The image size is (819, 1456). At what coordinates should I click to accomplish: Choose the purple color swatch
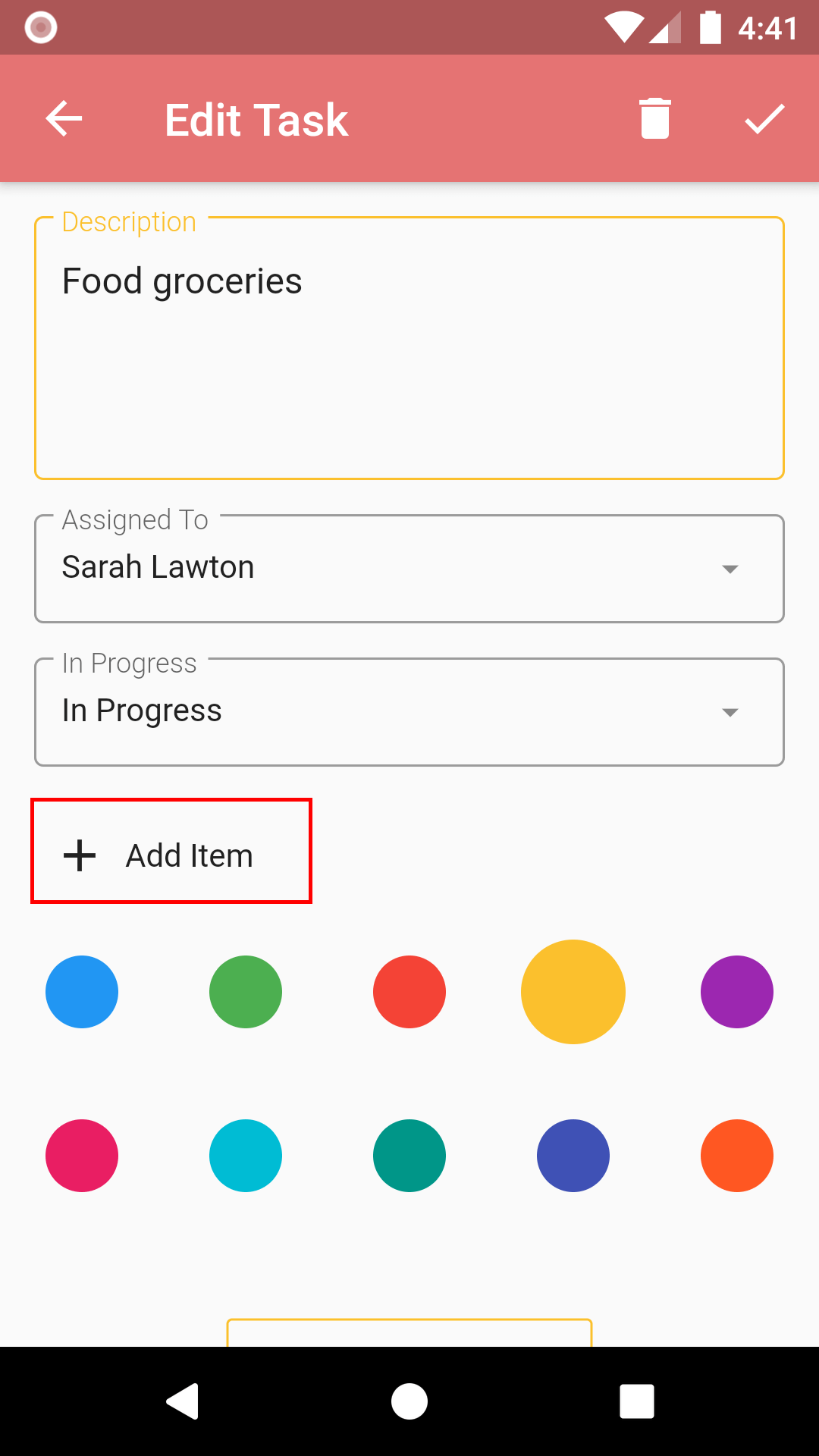[x=737, y=992]
